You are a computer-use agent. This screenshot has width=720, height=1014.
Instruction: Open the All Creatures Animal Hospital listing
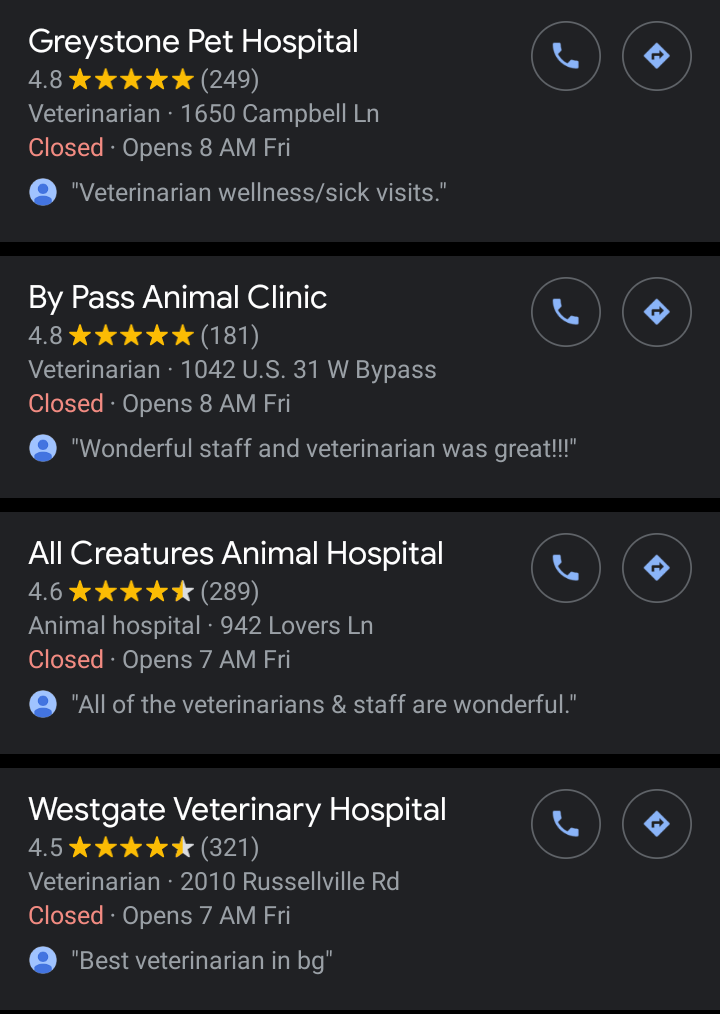click(236, 554)
